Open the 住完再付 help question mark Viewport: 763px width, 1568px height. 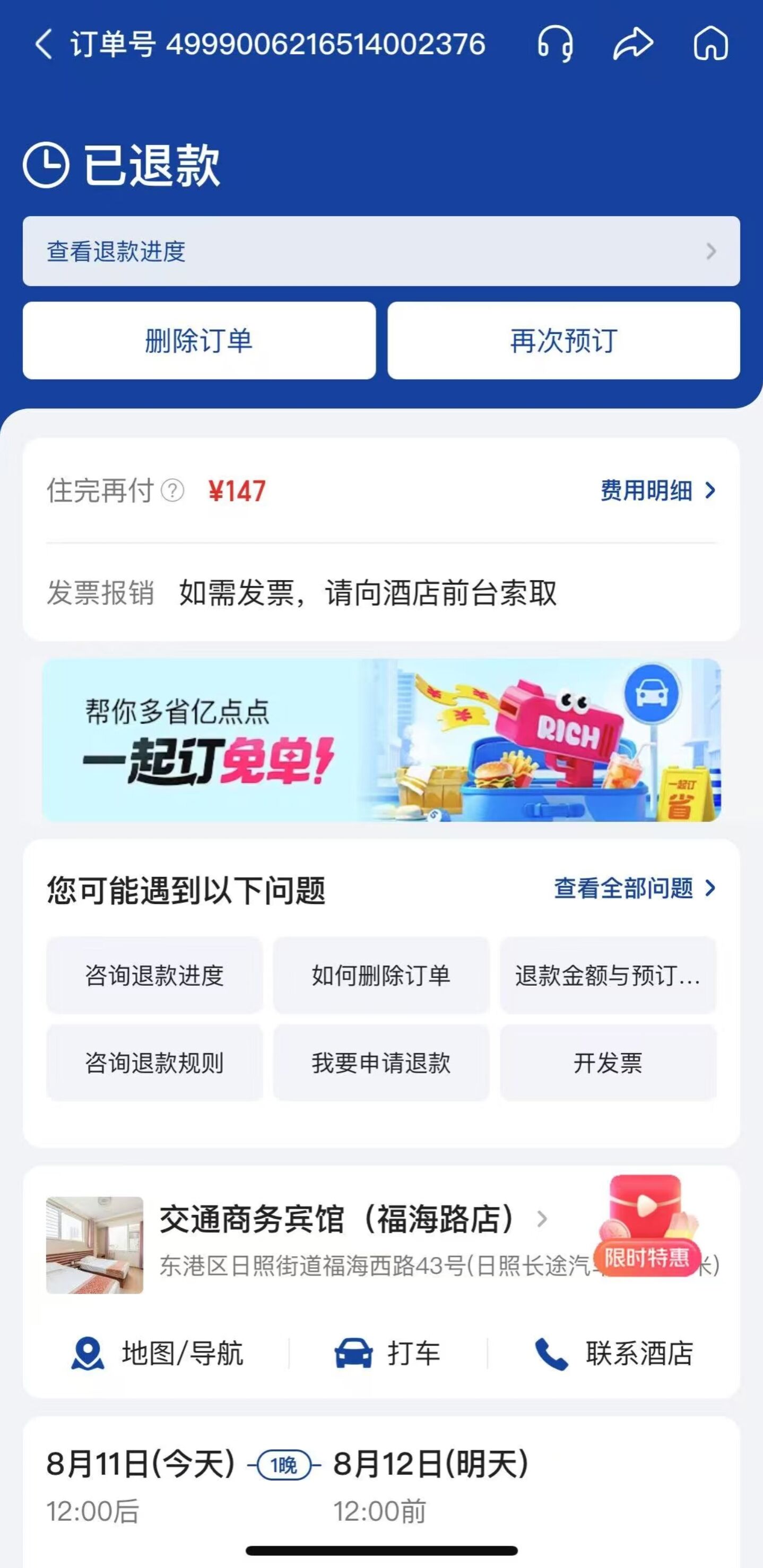pyautogui.click(x=173, y=490)
